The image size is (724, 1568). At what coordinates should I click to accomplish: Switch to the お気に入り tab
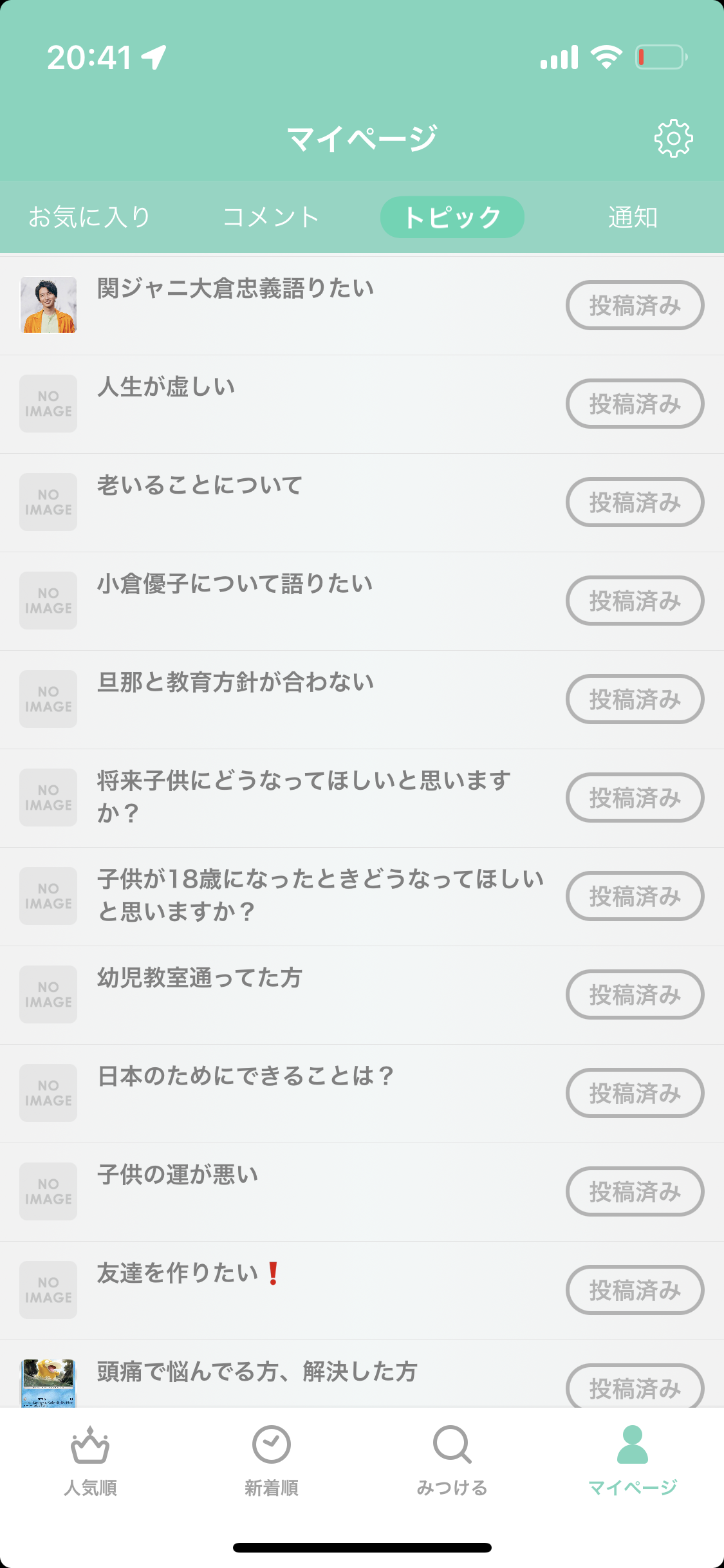click(x=89, y=217)
